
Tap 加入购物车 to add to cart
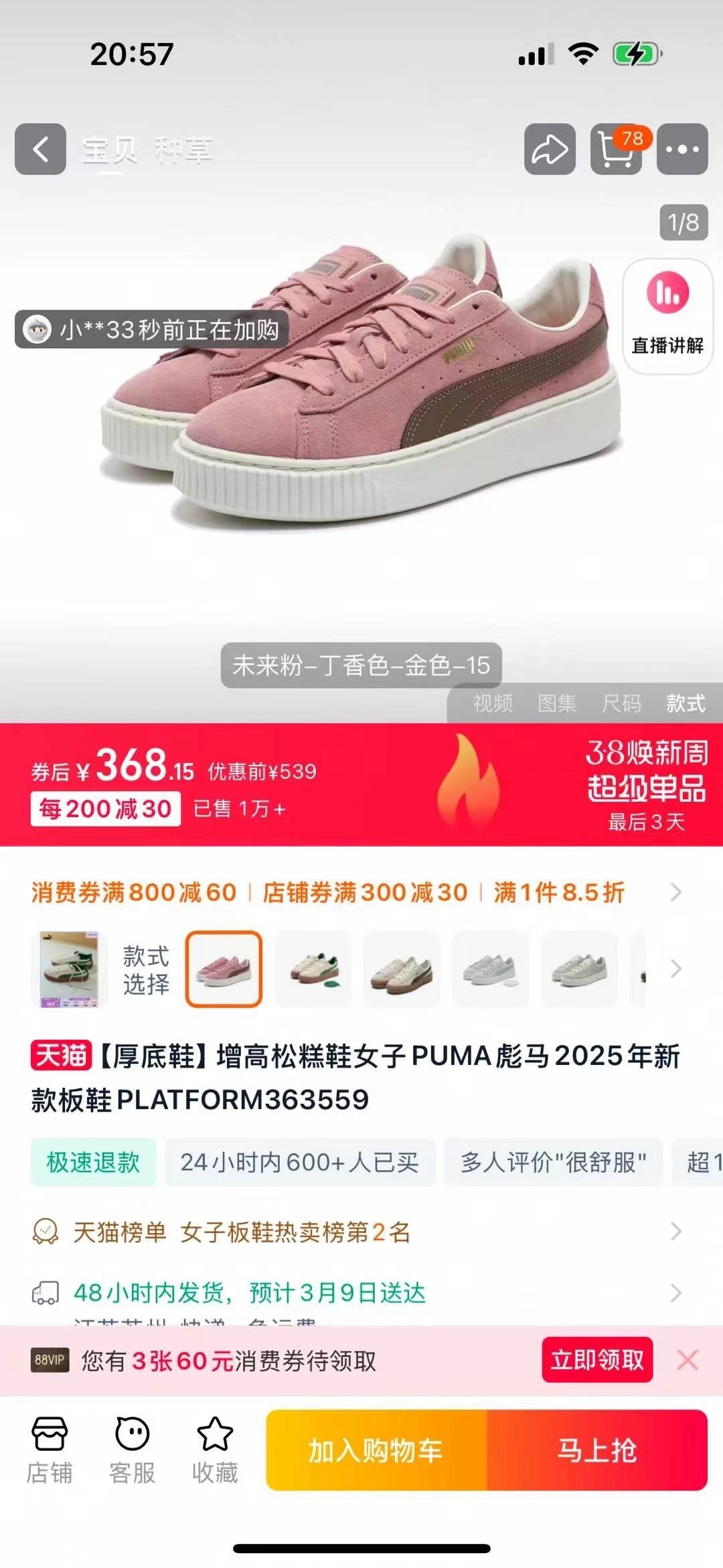click(x=376, y=1450)
